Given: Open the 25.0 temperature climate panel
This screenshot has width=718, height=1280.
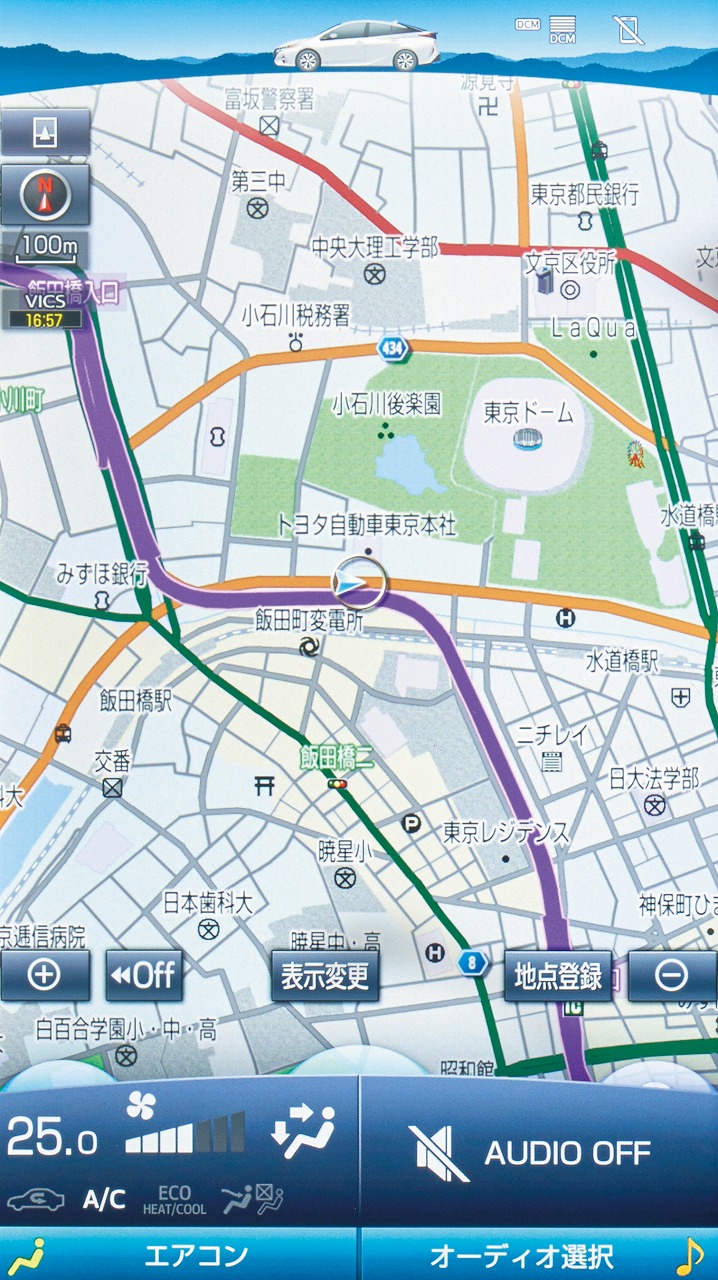Looking at the screenshot, I should [x=178, y=1153].
